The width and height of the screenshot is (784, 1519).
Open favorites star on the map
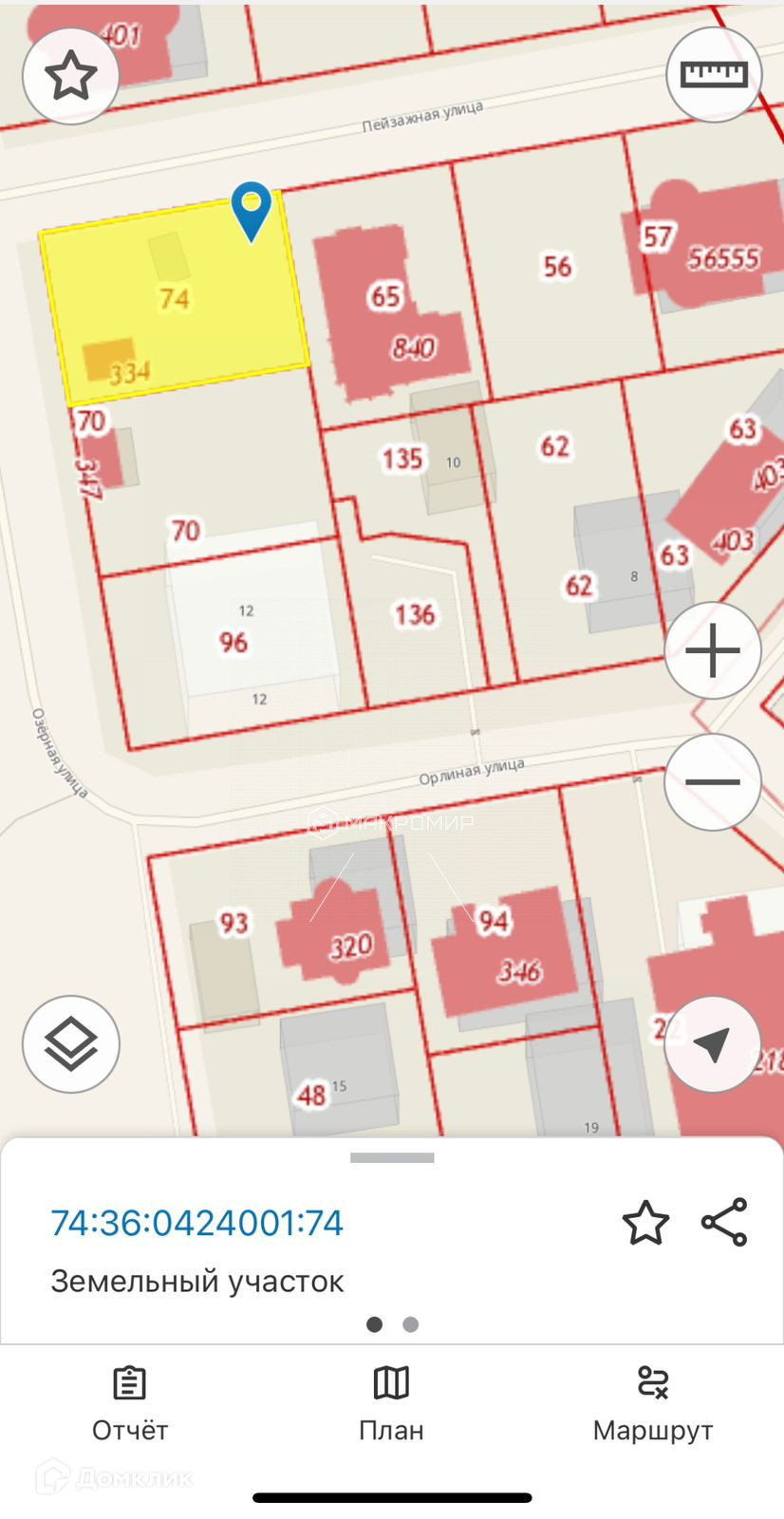point(71,76)
